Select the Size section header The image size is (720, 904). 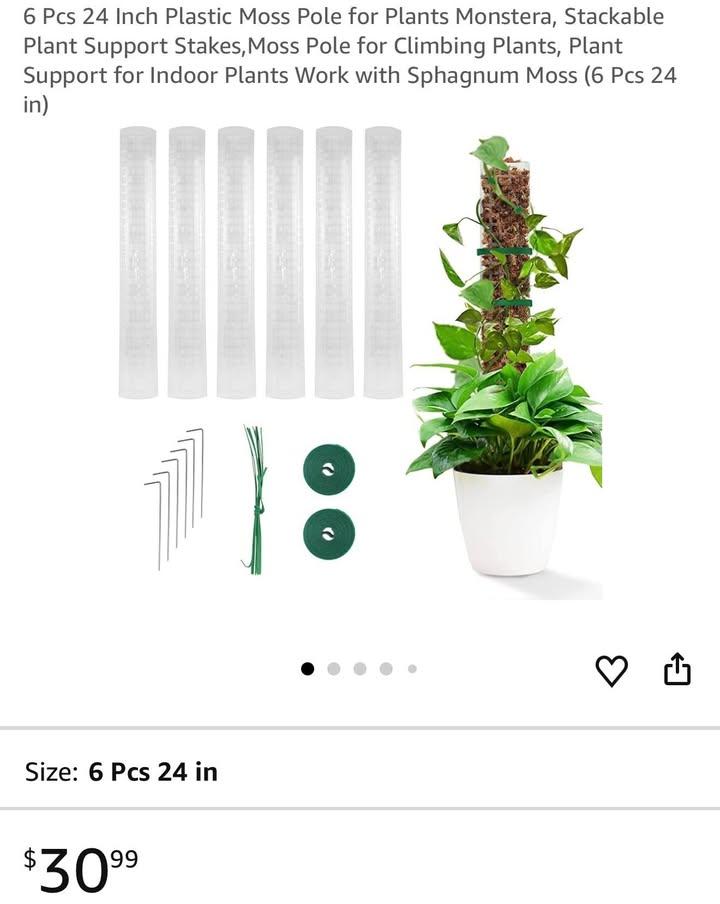tap(47, 771)
